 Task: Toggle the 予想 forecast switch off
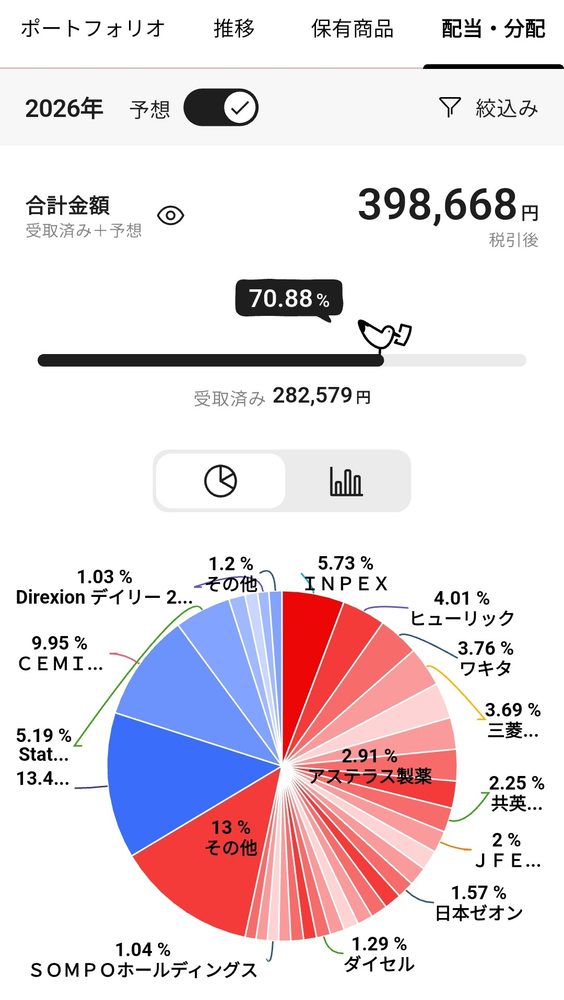(x=221, y=107)
